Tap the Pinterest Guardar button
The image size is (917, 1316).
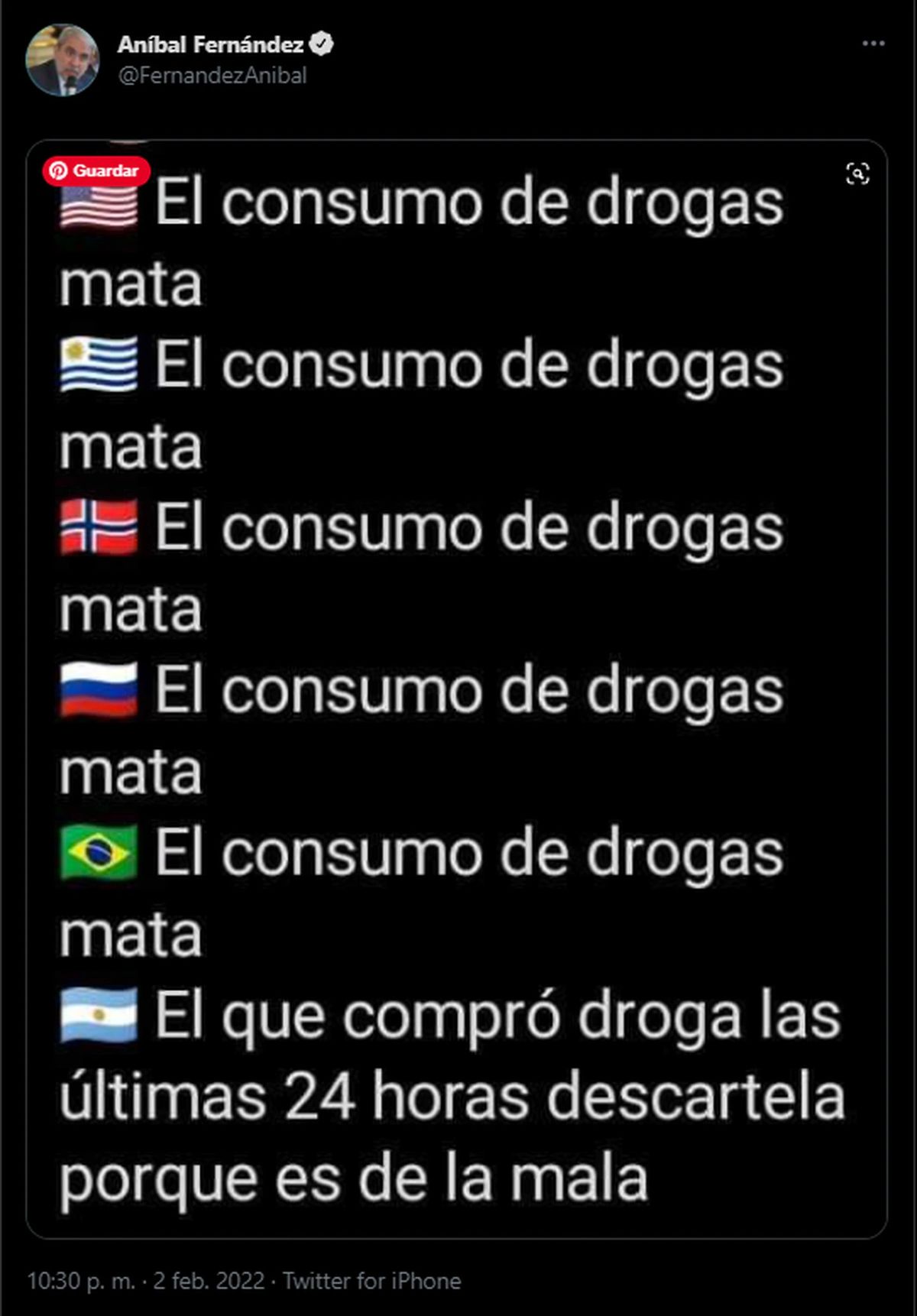pos(96,170)
